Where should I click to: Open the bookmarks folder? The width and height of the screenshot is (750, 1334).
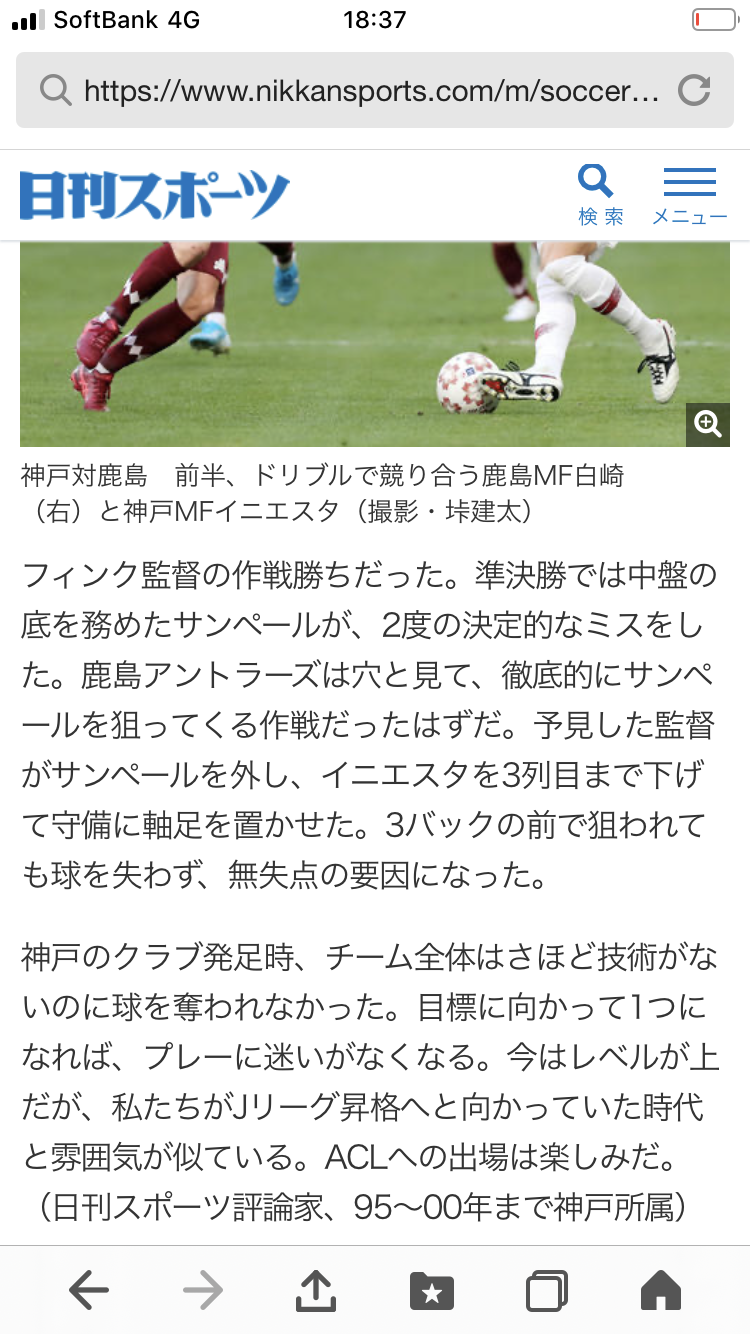432,1290
